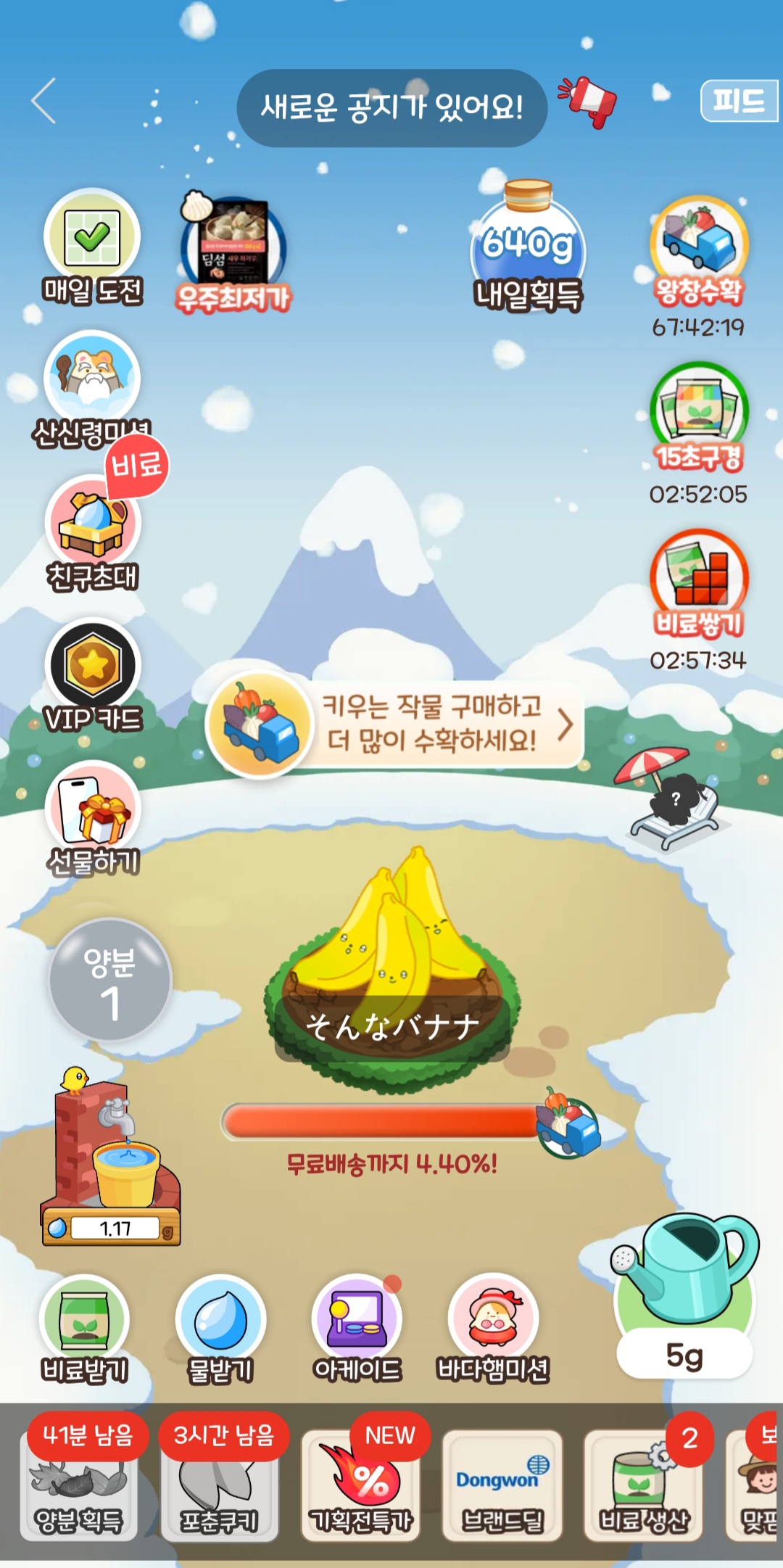Viewport: 783px width, 1568px height.
Task: Open the 새로운 공지가 있어요 notice banner
Action: click(391, 108)
